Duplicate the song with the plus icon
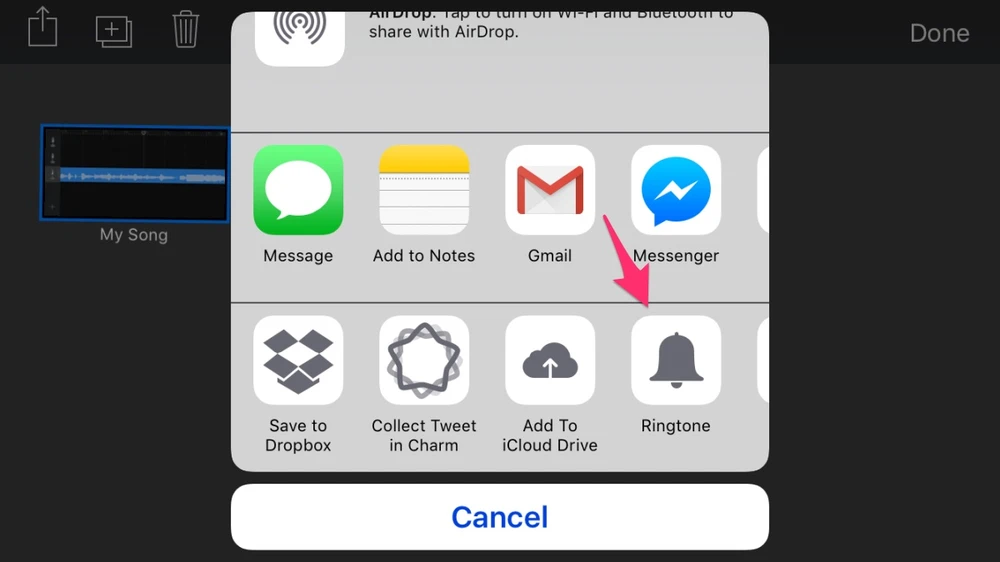 pyautogui.click(x=113, y=31)
